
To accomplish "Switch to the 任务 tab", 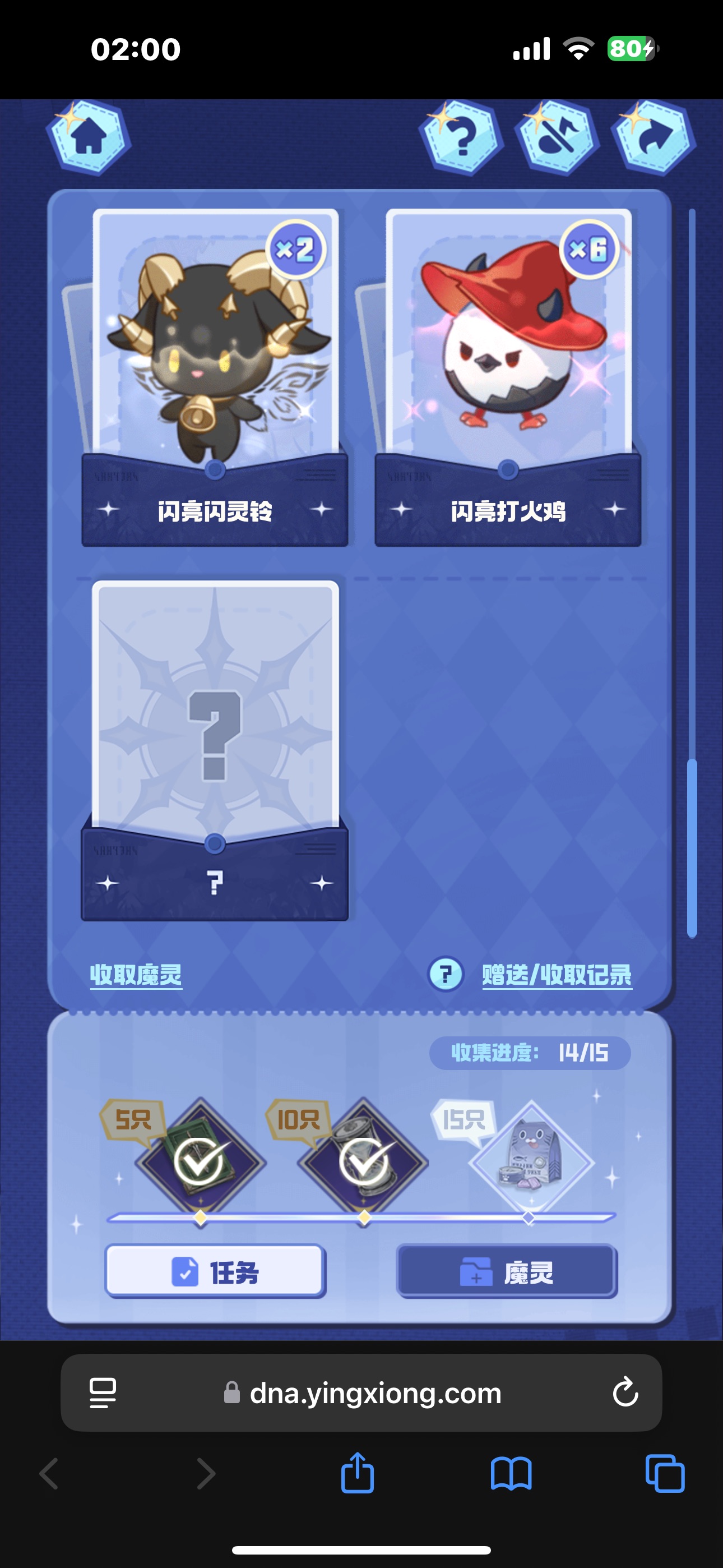I will click(x=215, y=1271).
